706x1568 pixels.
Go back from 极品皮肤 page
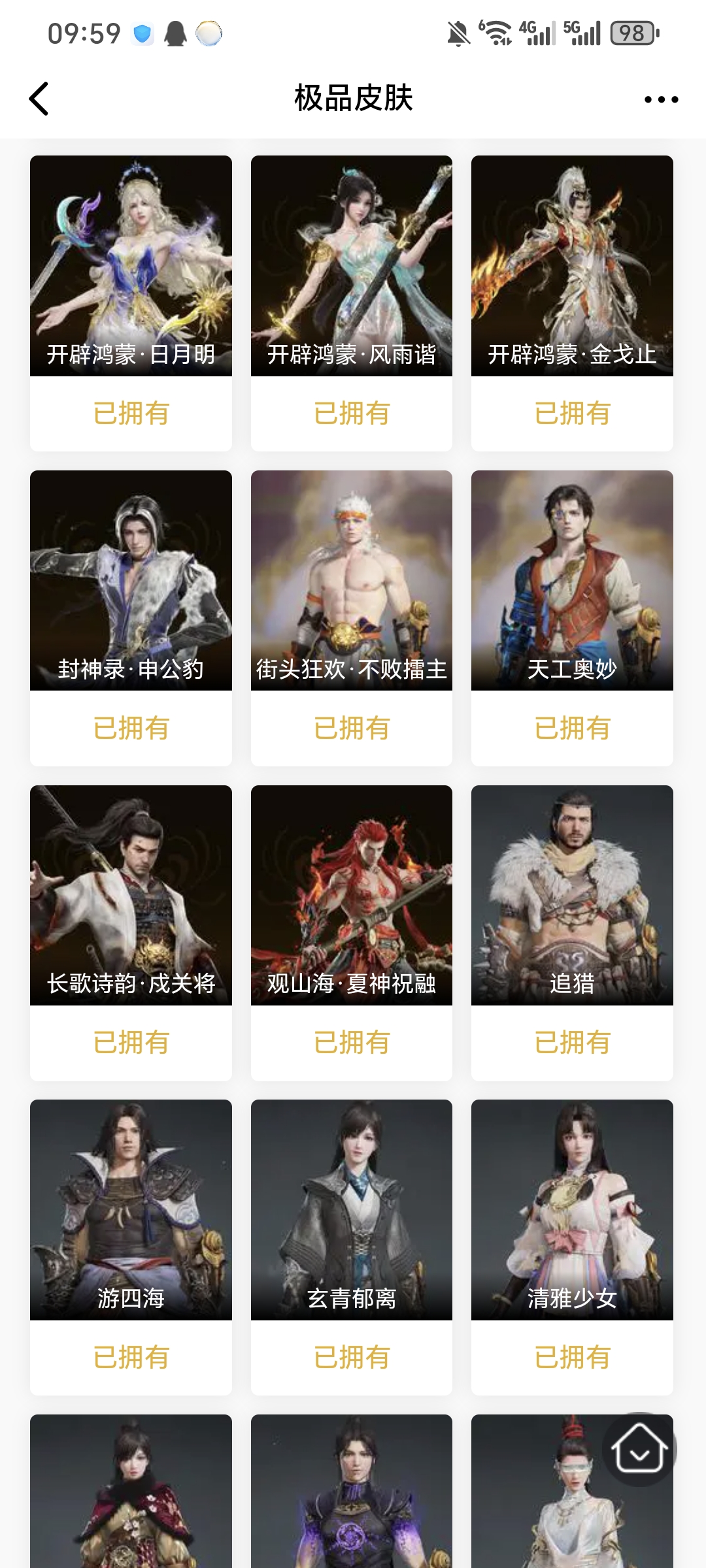tap(39, 99)
